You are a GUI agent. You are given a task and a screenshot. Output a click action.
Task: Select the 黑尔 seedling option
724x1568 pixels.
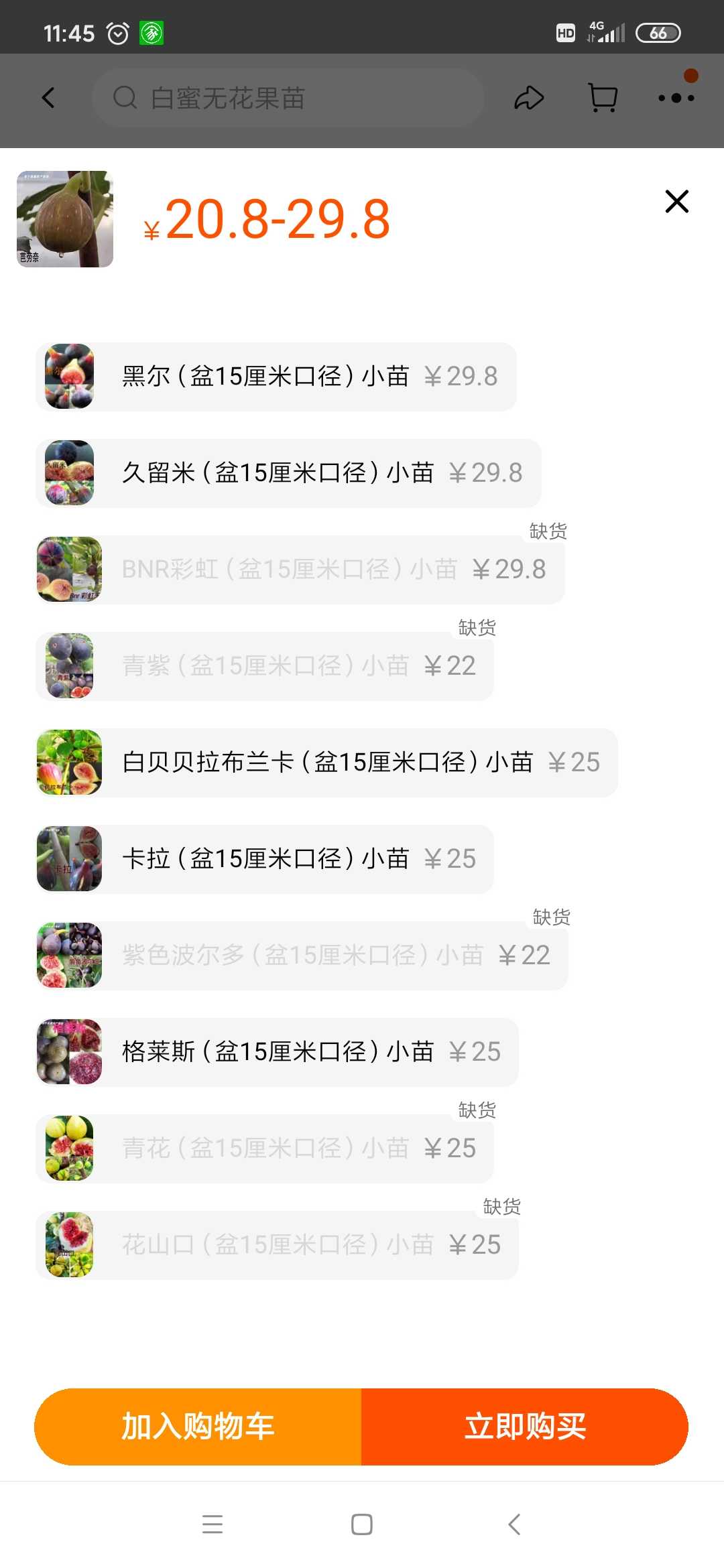point(276,377)
